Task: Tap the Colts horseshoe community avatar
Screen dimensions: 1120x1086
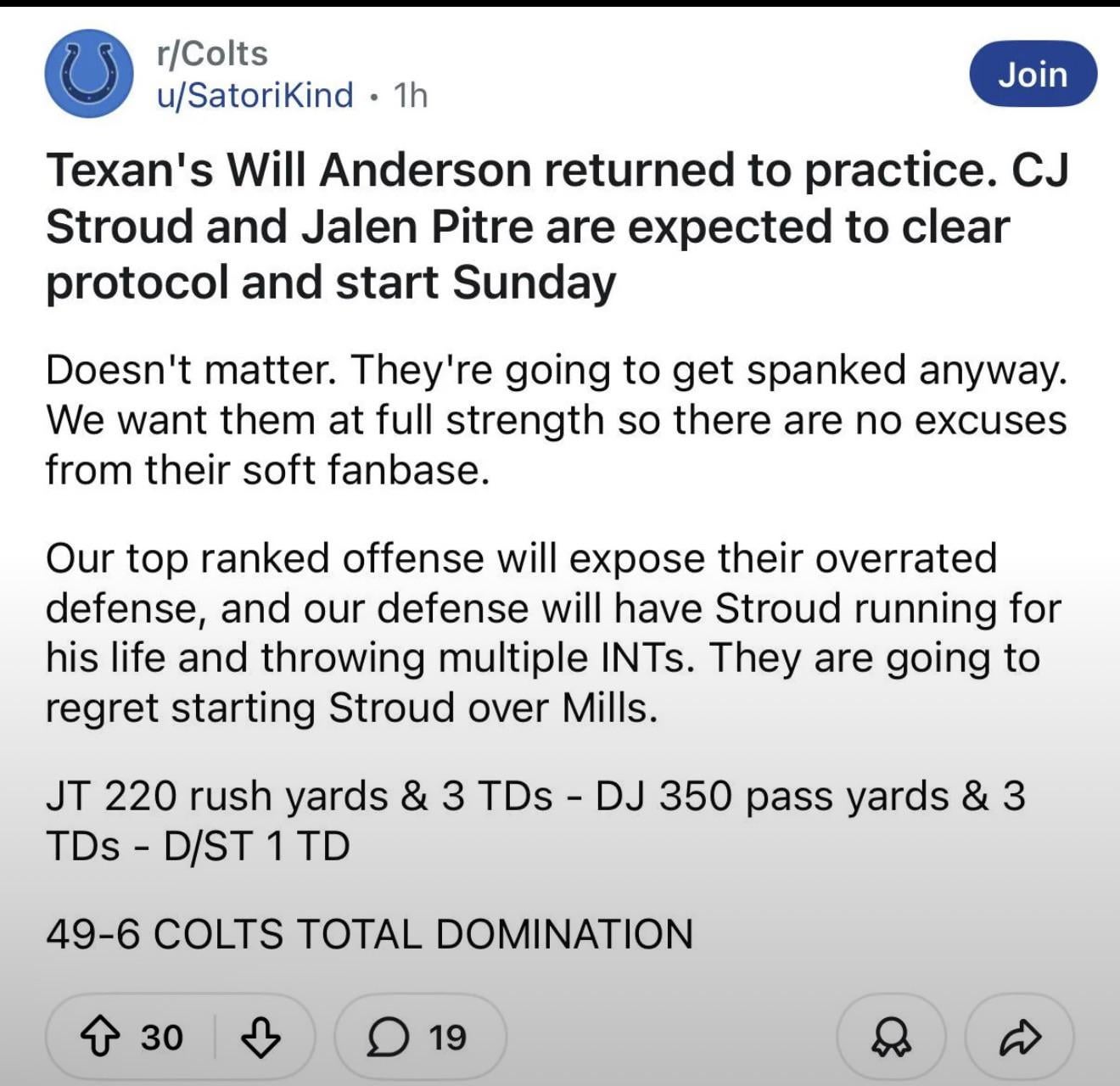Action: (90, 75)
